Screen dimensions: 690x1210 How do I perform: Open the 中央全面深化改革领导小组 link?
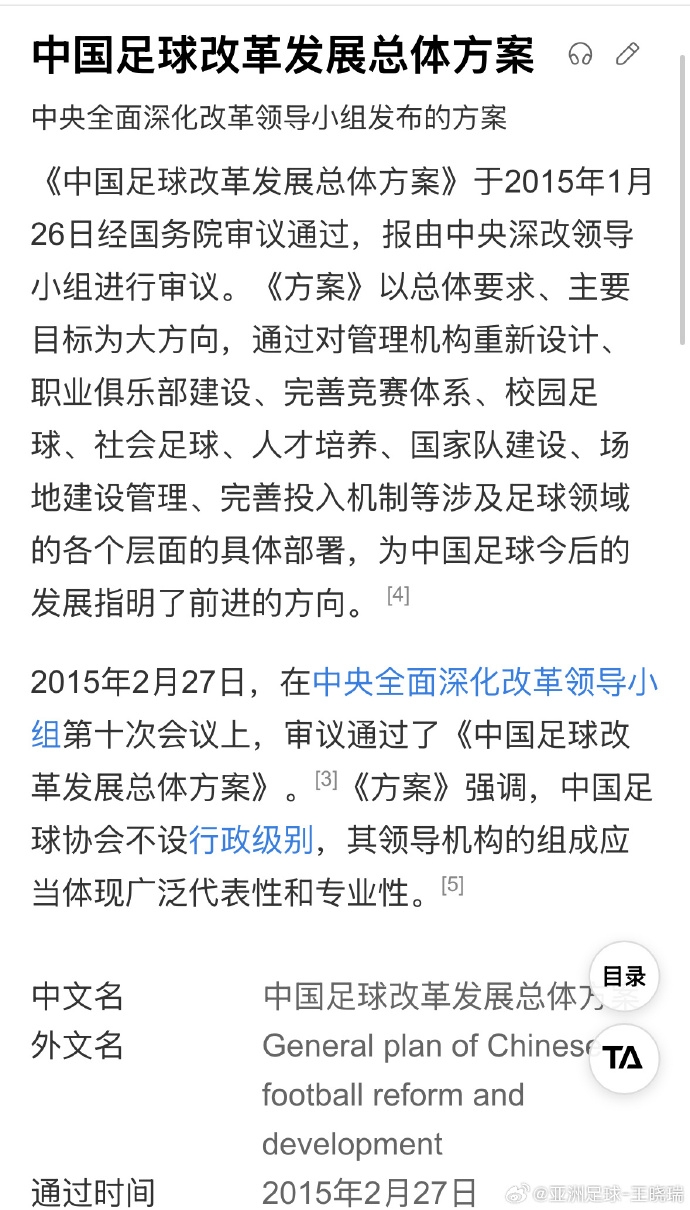click(484, 683)
